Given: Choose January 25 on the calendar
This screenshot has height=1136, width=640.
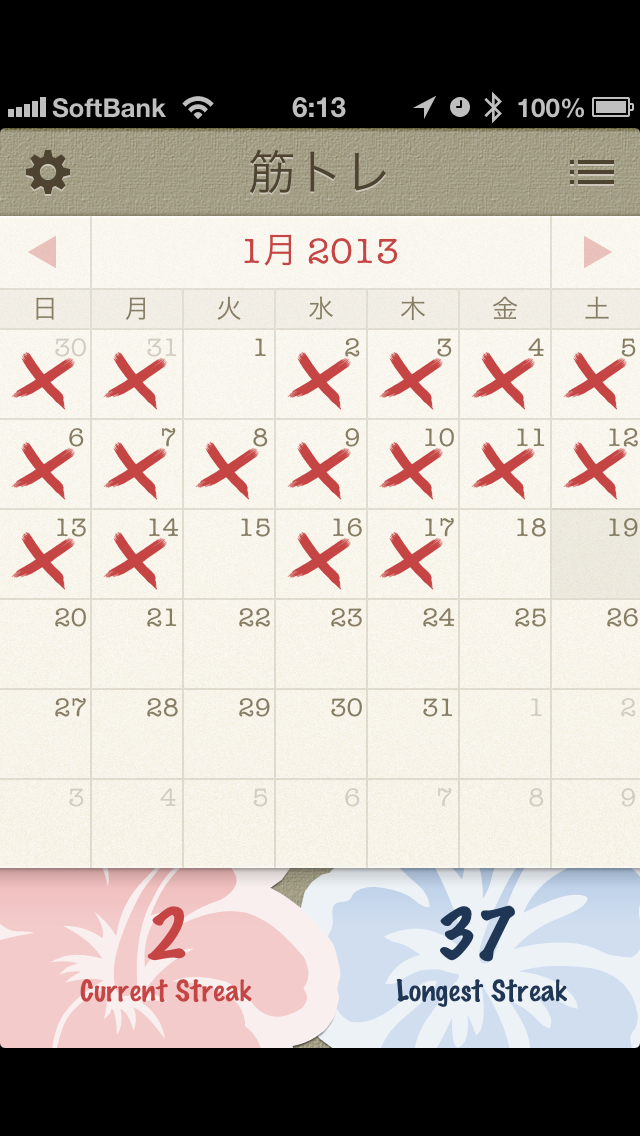Looking at the screenshot, I should 505,645.
